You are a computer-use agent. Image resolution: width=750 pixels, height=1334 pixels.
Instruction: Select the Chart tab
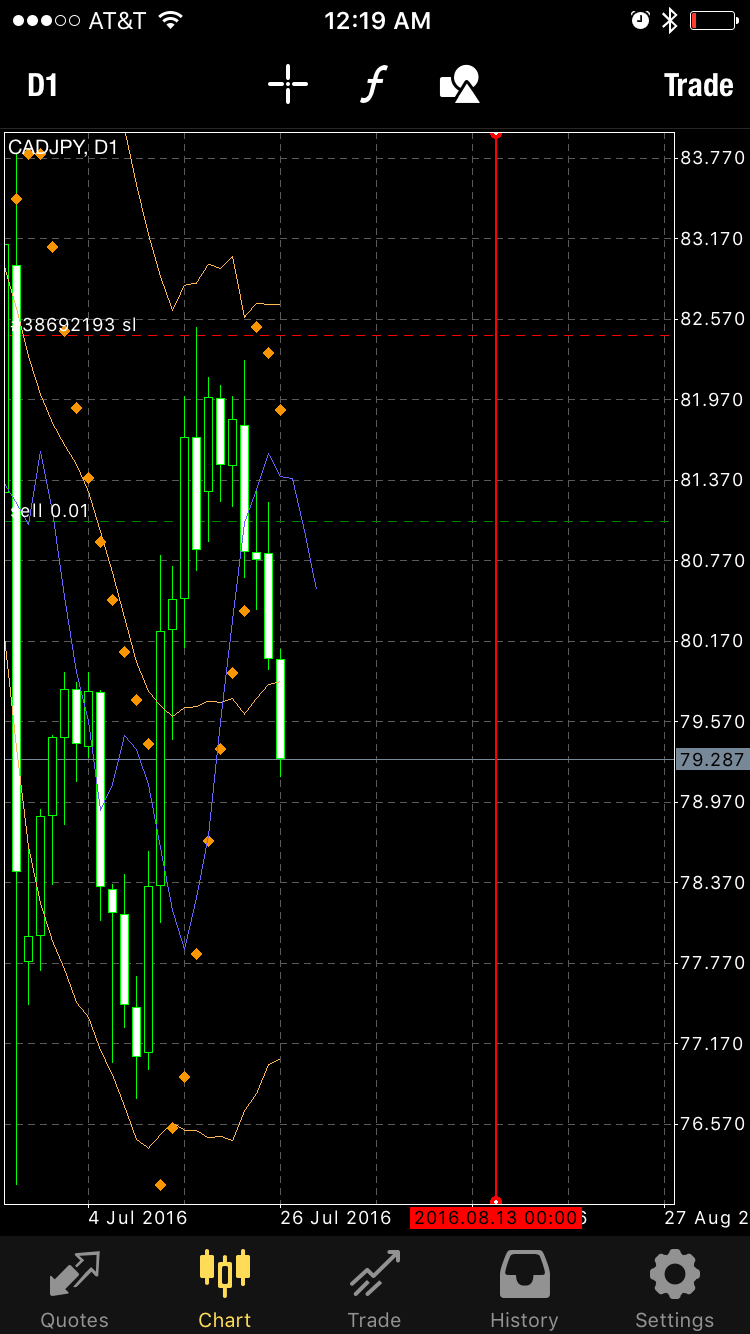tap(225, 1288)
